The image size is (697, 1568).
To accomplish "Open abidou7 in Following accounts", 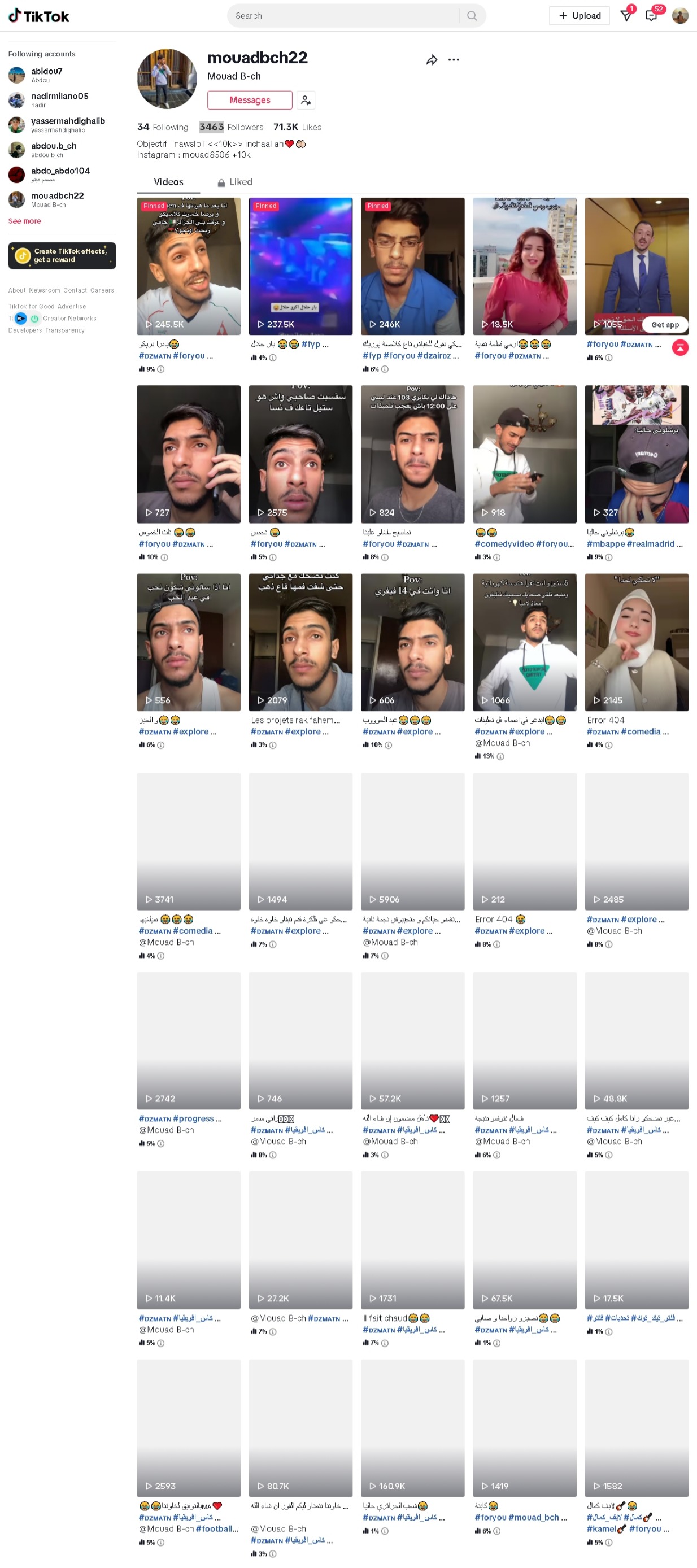I will (47, 74).
